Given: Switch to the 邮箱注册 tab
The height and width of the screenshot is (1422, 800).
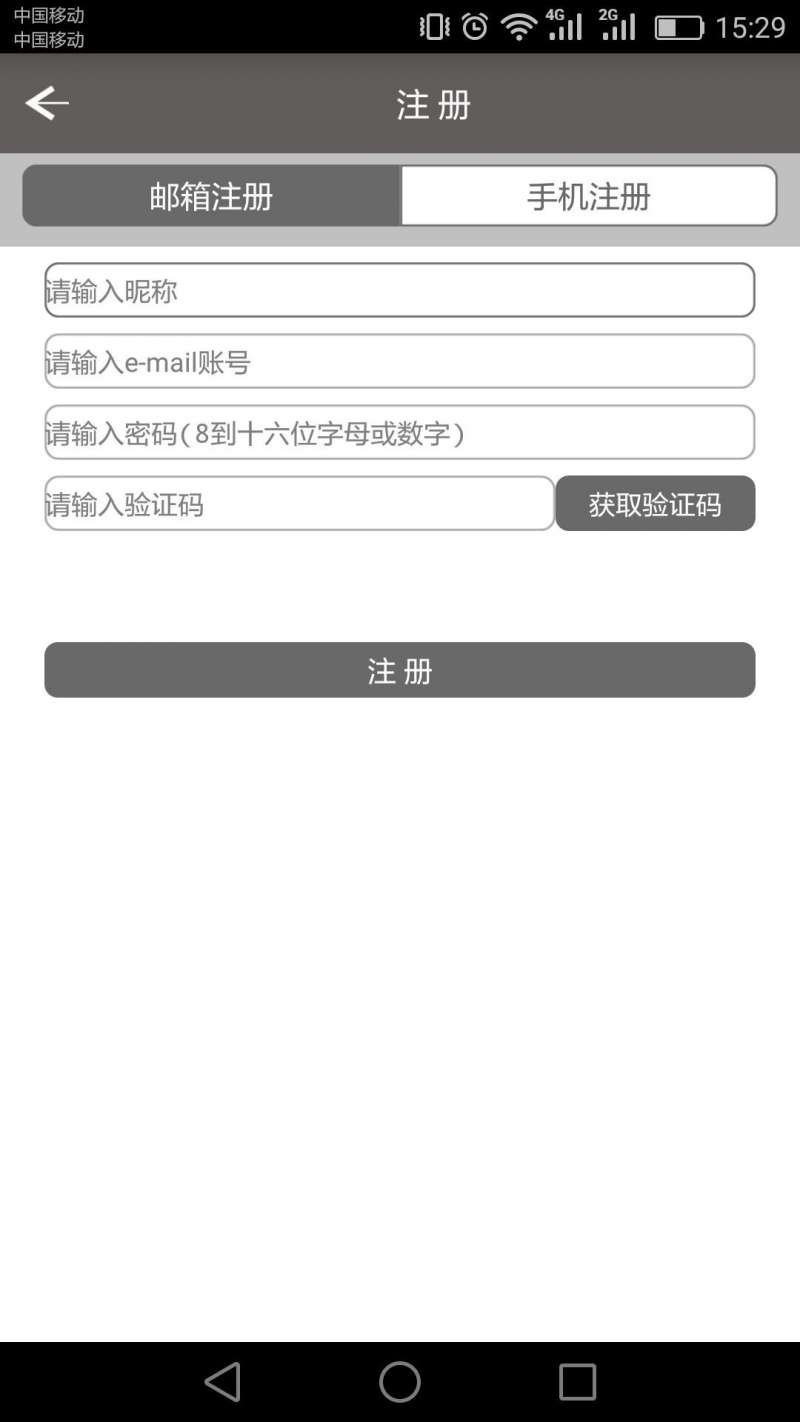Looking at the screenshot, I should pyautogui.click(x=212, y=196).
